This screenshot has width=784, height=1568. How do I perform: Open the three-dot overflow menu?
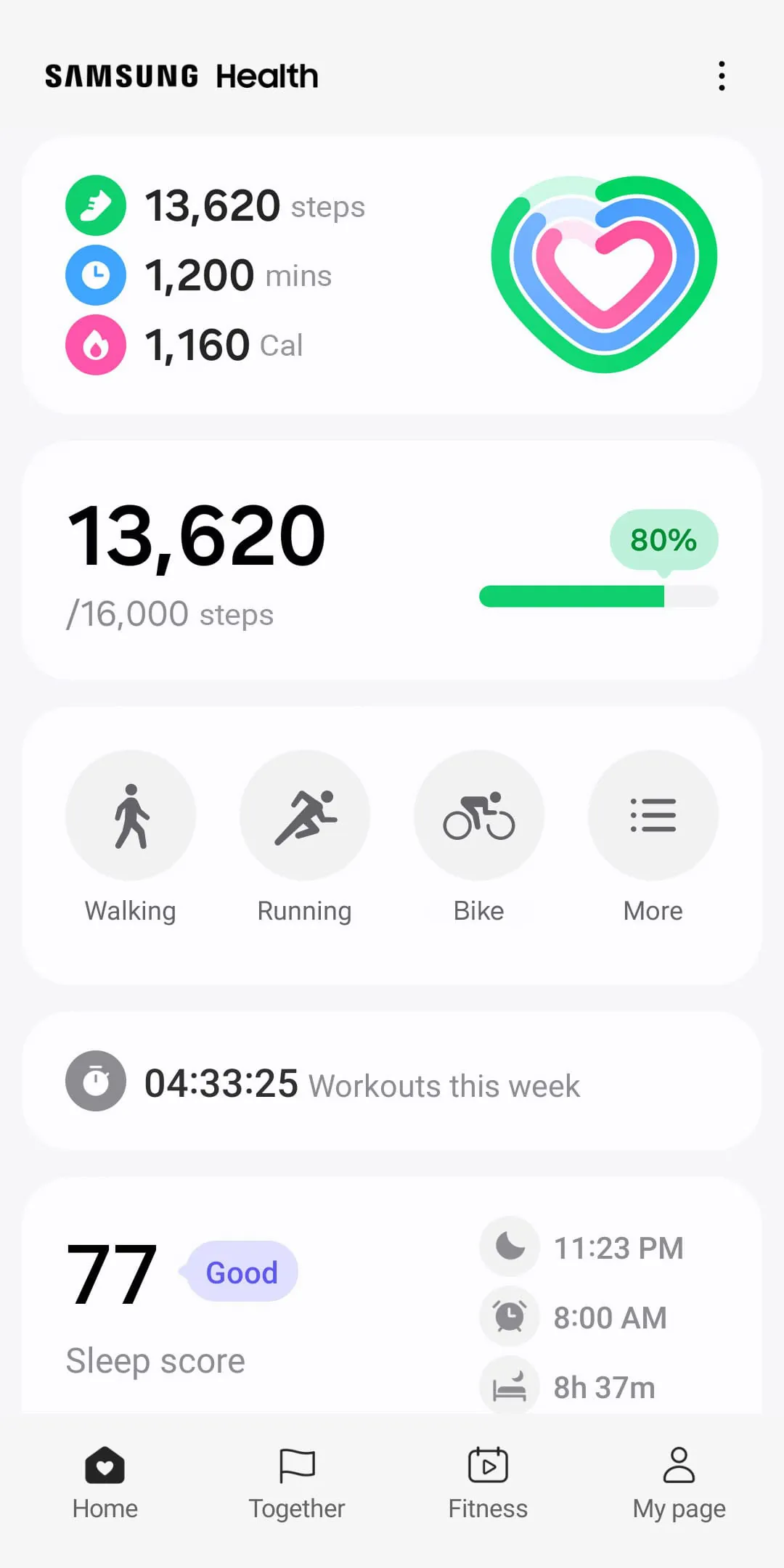pos(722,75)
